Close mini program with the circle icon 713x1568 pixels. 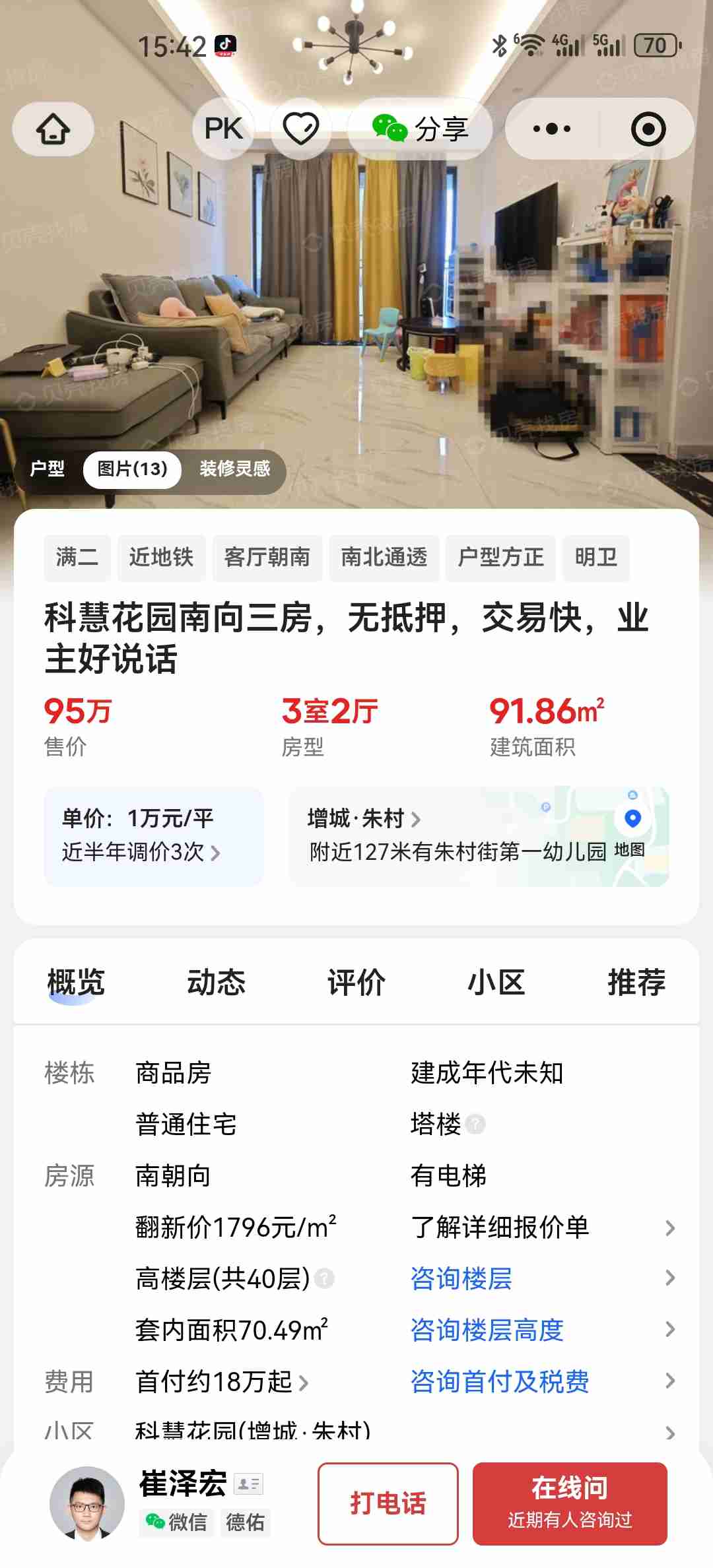click(648, 129)
